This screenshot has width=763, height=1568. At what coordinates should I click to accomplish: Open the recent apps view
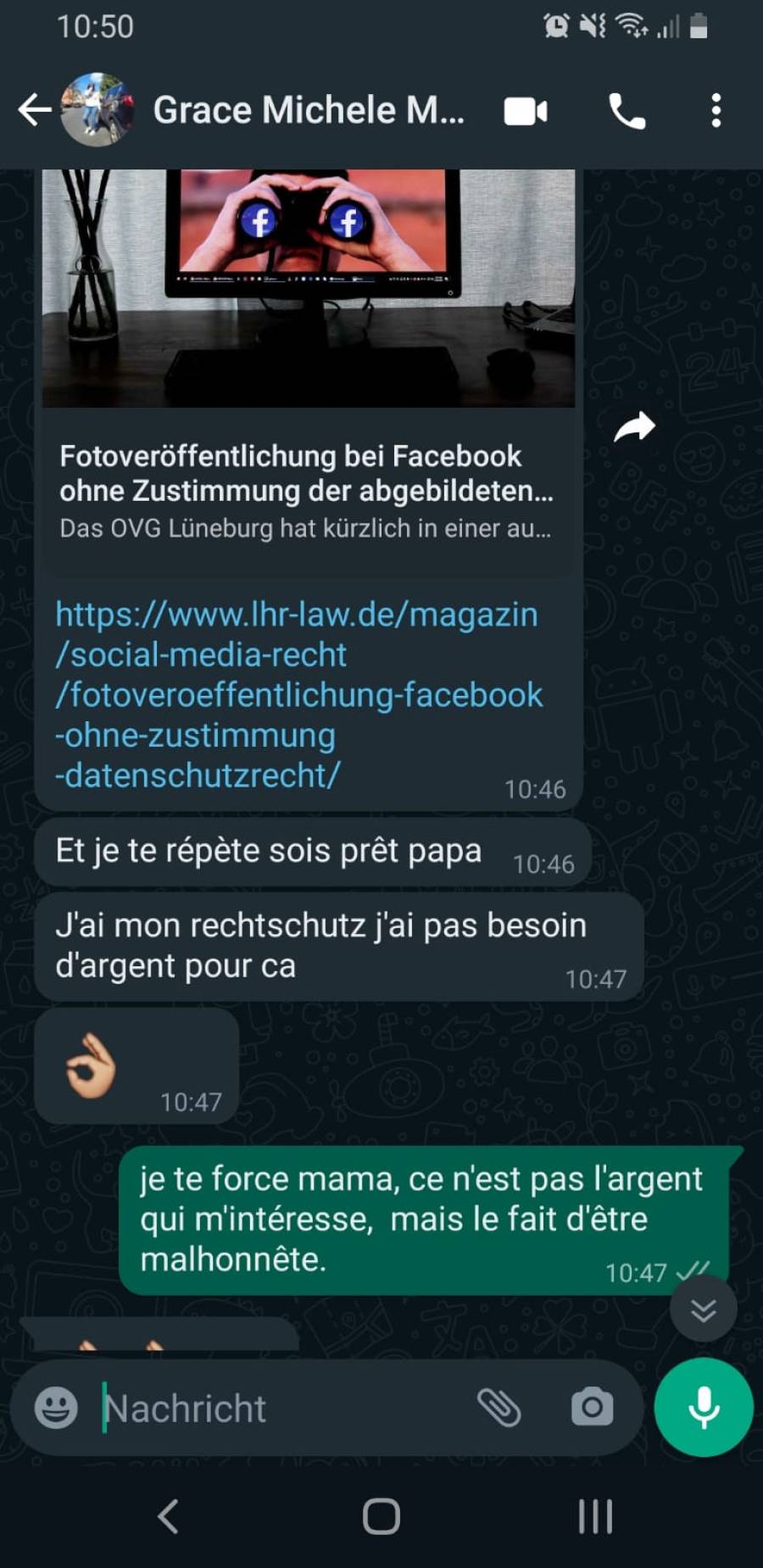595,1516
